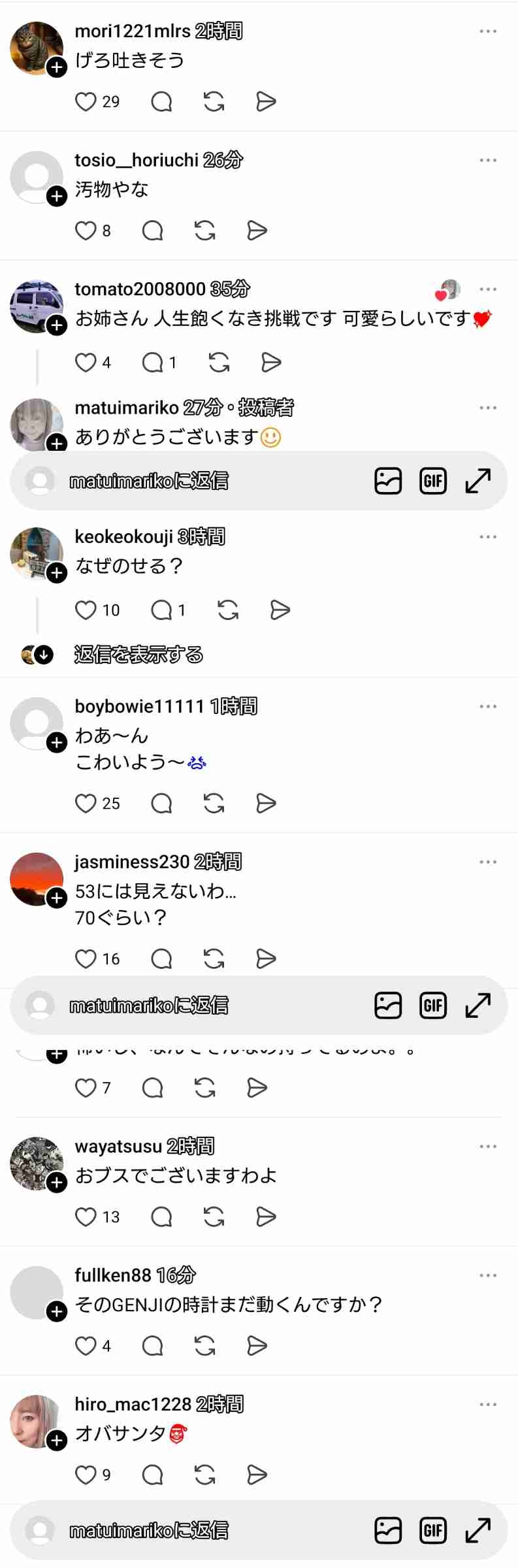
Task: Share hiro_mac1228's comment
Action: [x=257, y=1475]
